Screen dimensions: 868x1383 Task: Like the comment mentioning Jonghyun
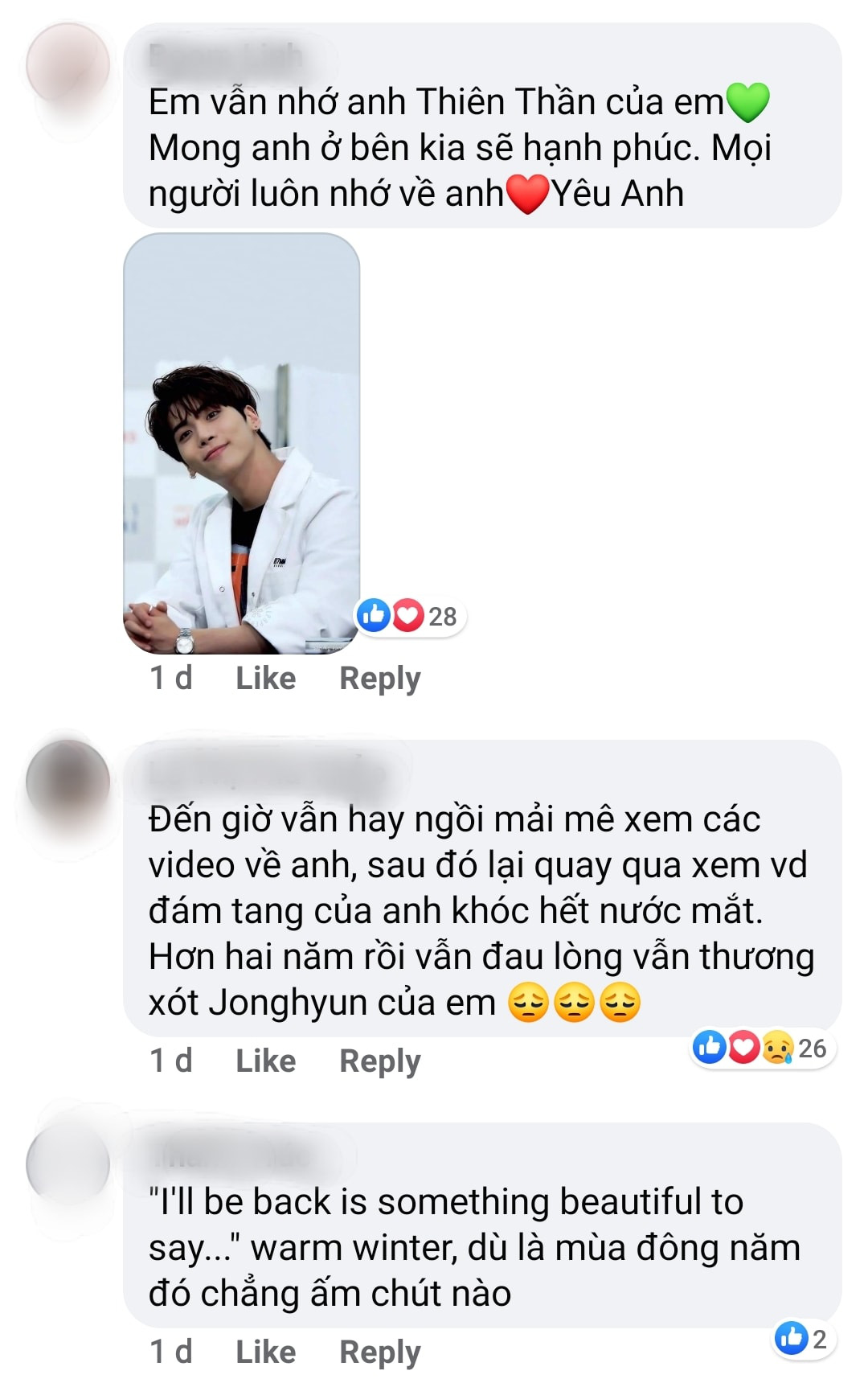pos(265,1061)
